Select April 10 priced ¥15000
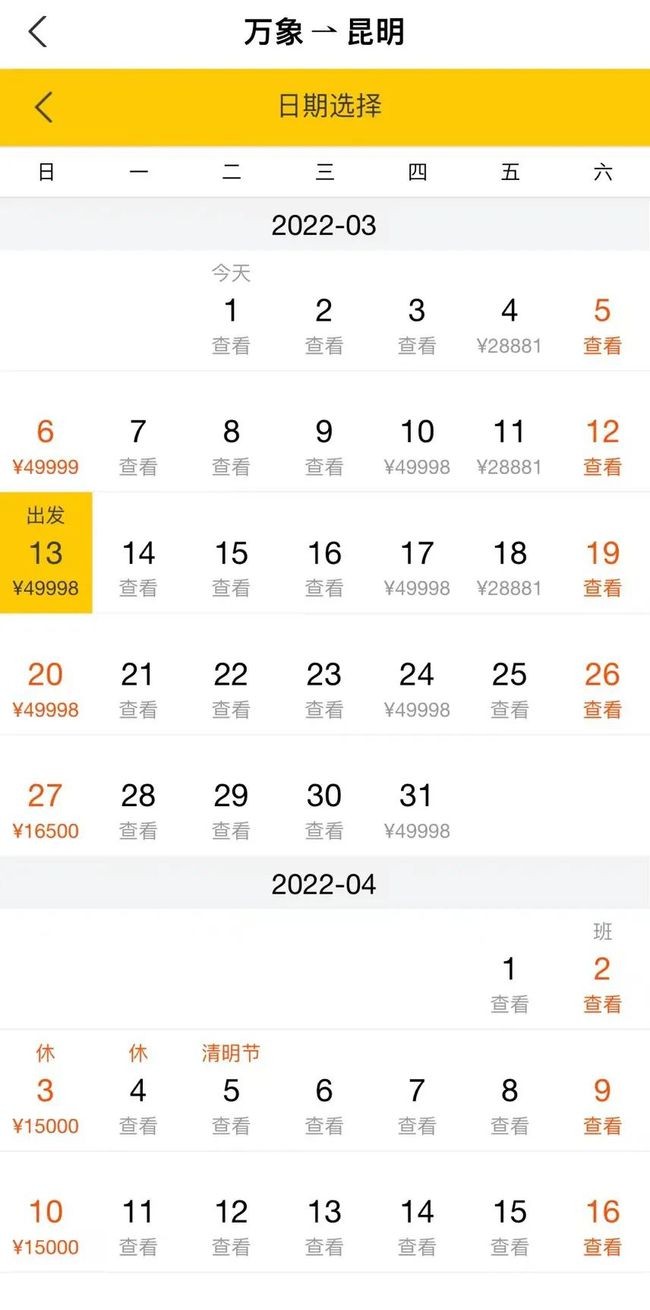 tap(45, 1226)
